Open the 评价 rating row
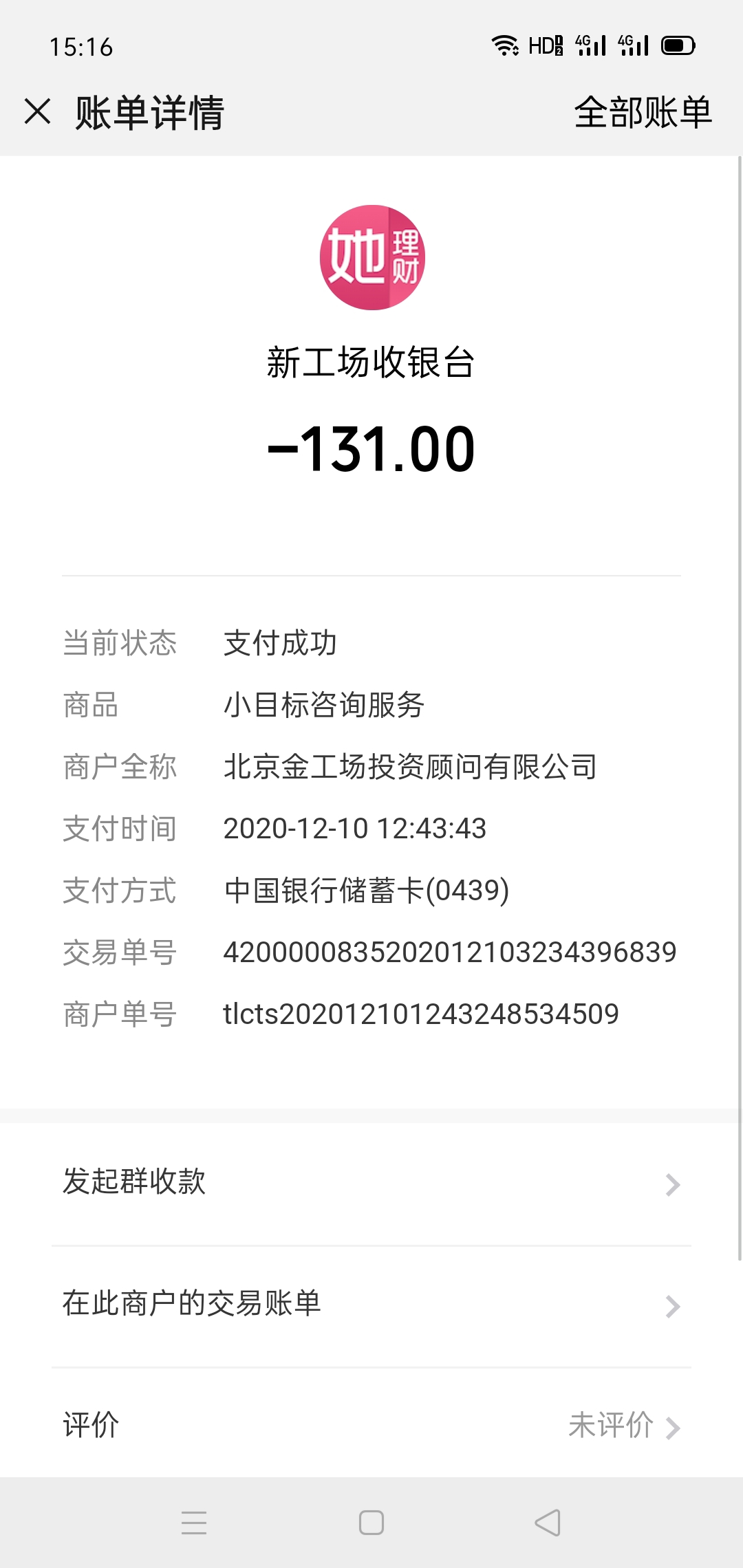 click(x=371, y=1424)
